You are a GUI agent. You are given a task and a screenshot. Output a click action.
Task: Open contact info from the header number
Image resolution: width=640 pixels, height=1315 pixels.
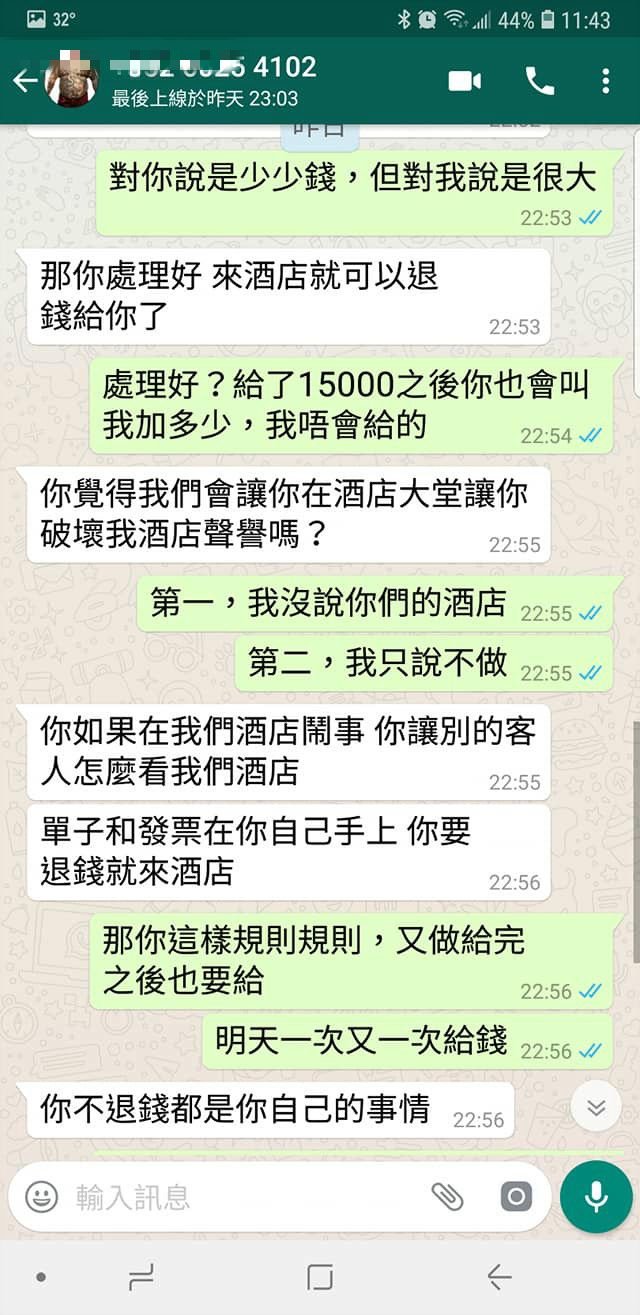click(x=215, y=68)
